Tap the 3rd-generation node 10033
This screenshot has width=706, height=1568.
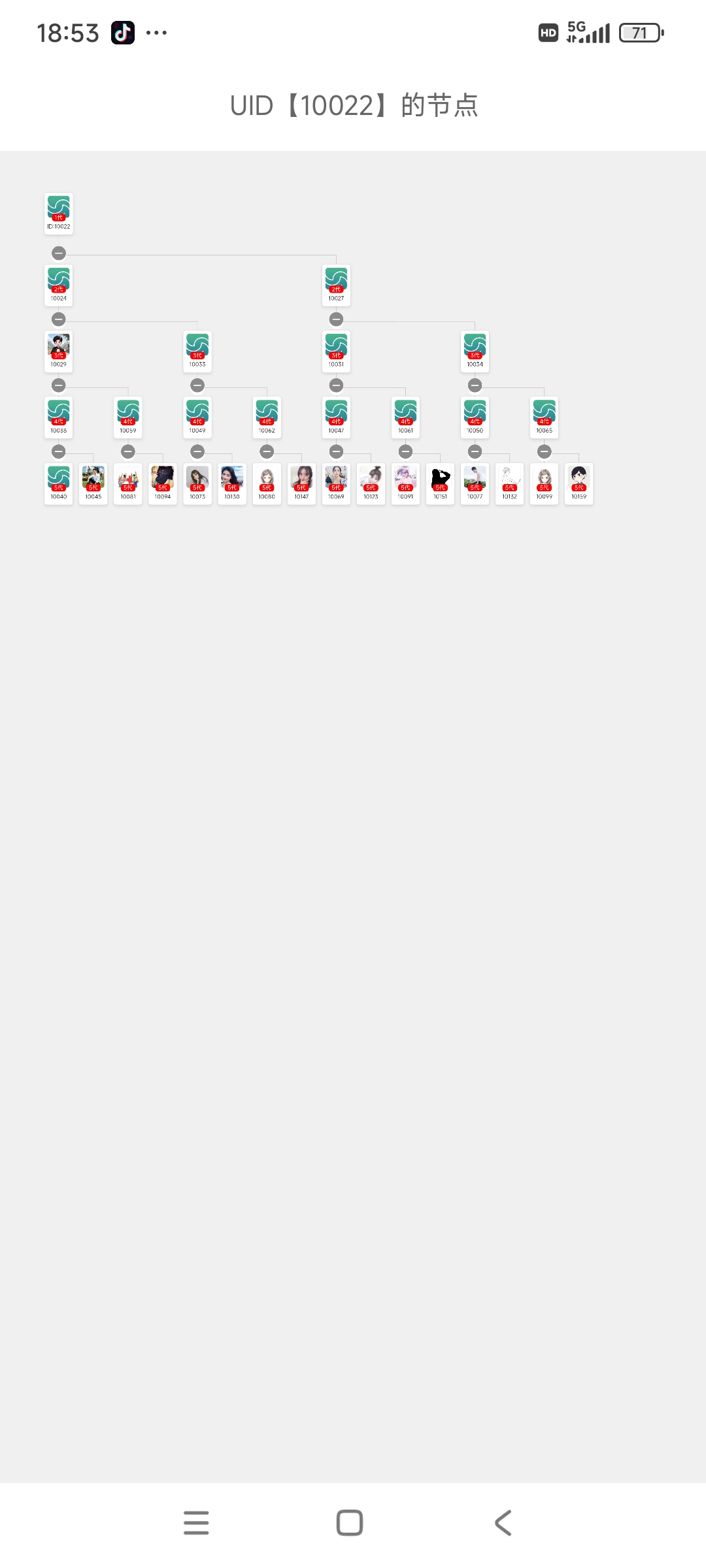pyautogui.click(x=197, y=351)
